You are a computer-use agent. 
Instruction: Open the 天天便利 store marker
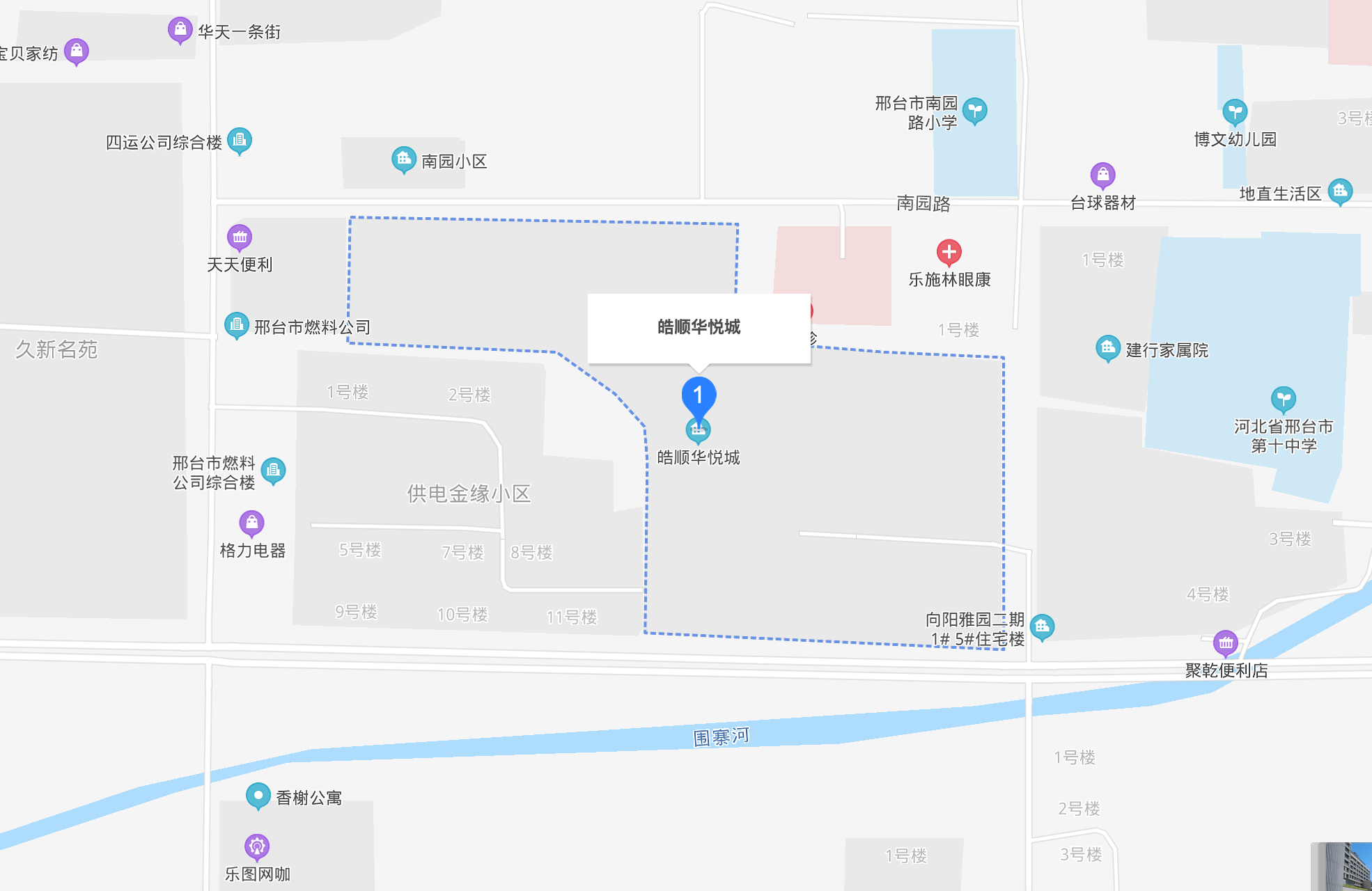click(x=240, y=238)
